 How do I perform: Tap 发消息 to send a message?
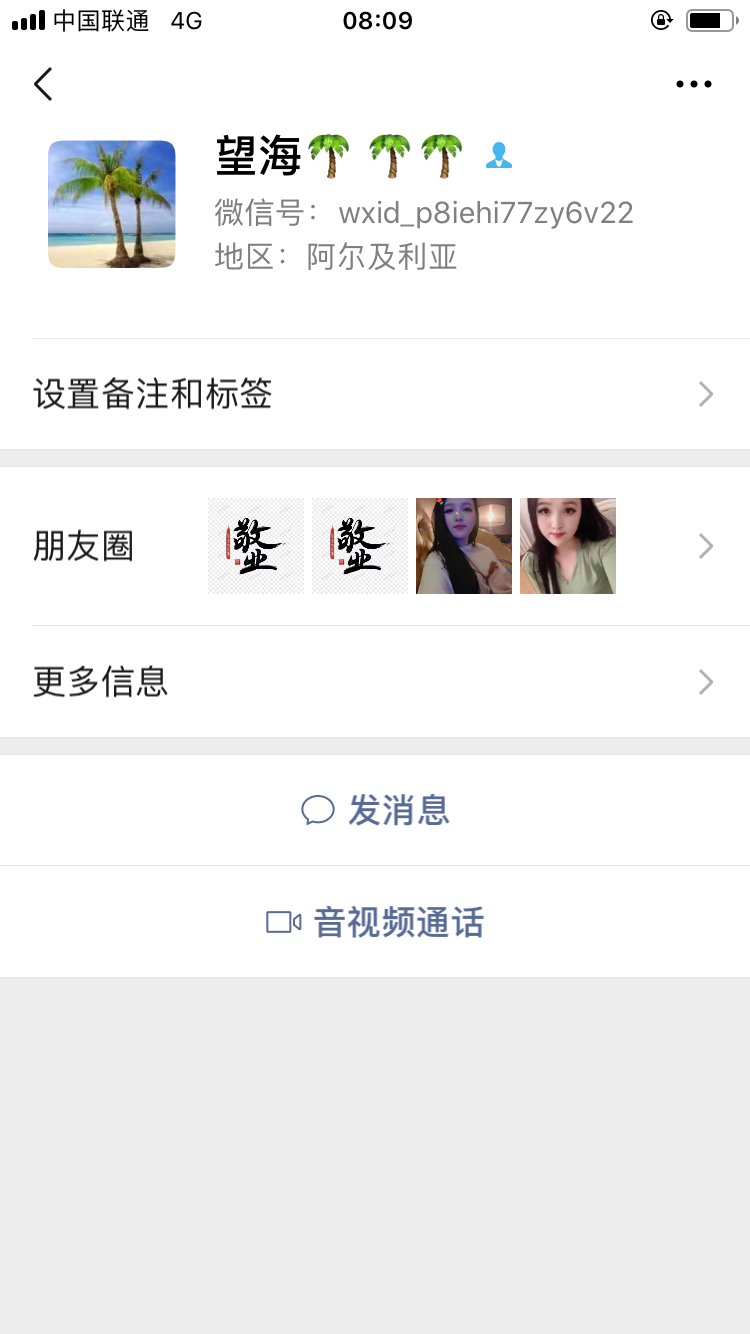(x=376, y=810)
